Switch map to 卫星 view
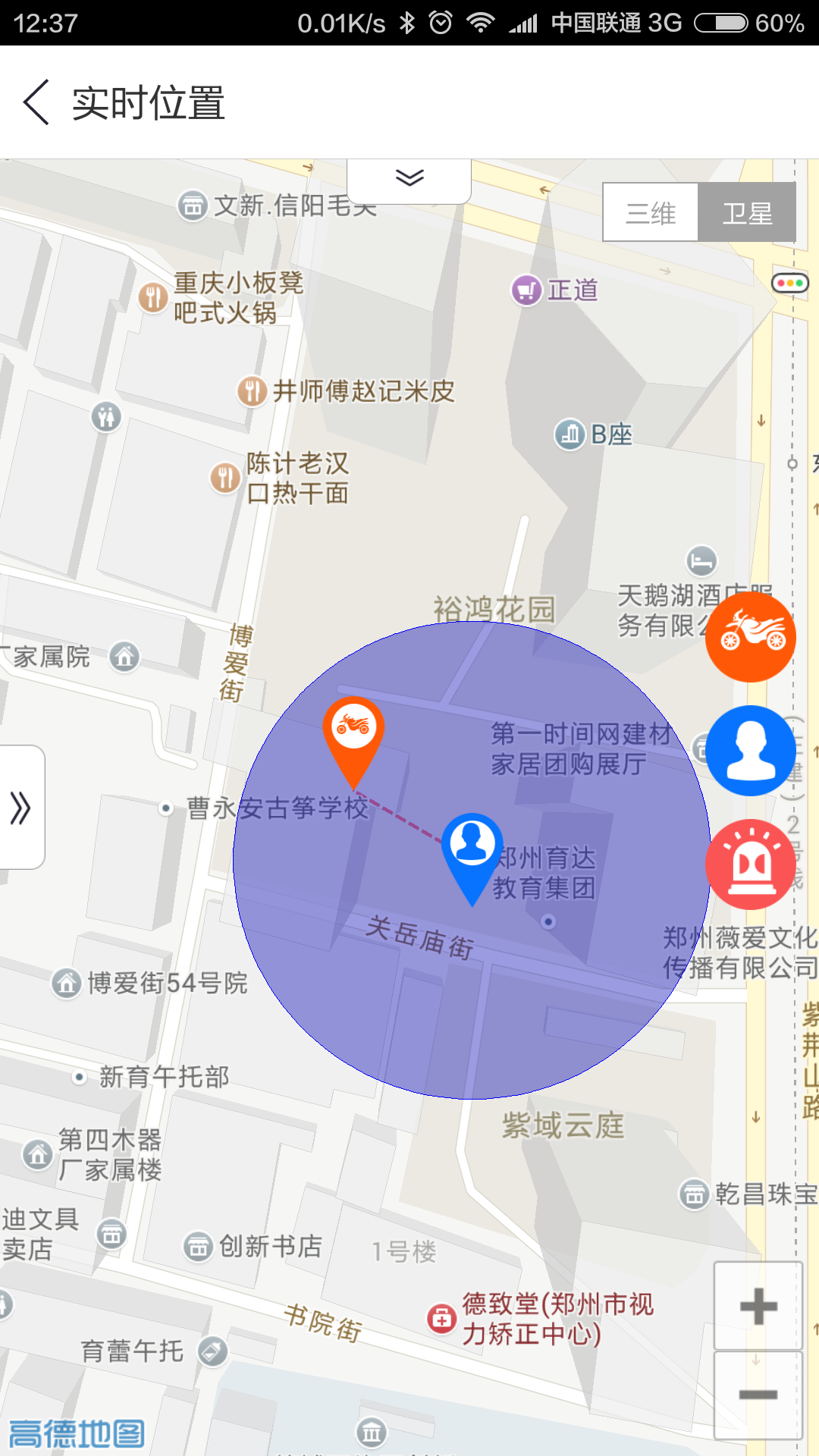This screenshot has height=1456, width=819. point(747,213)
